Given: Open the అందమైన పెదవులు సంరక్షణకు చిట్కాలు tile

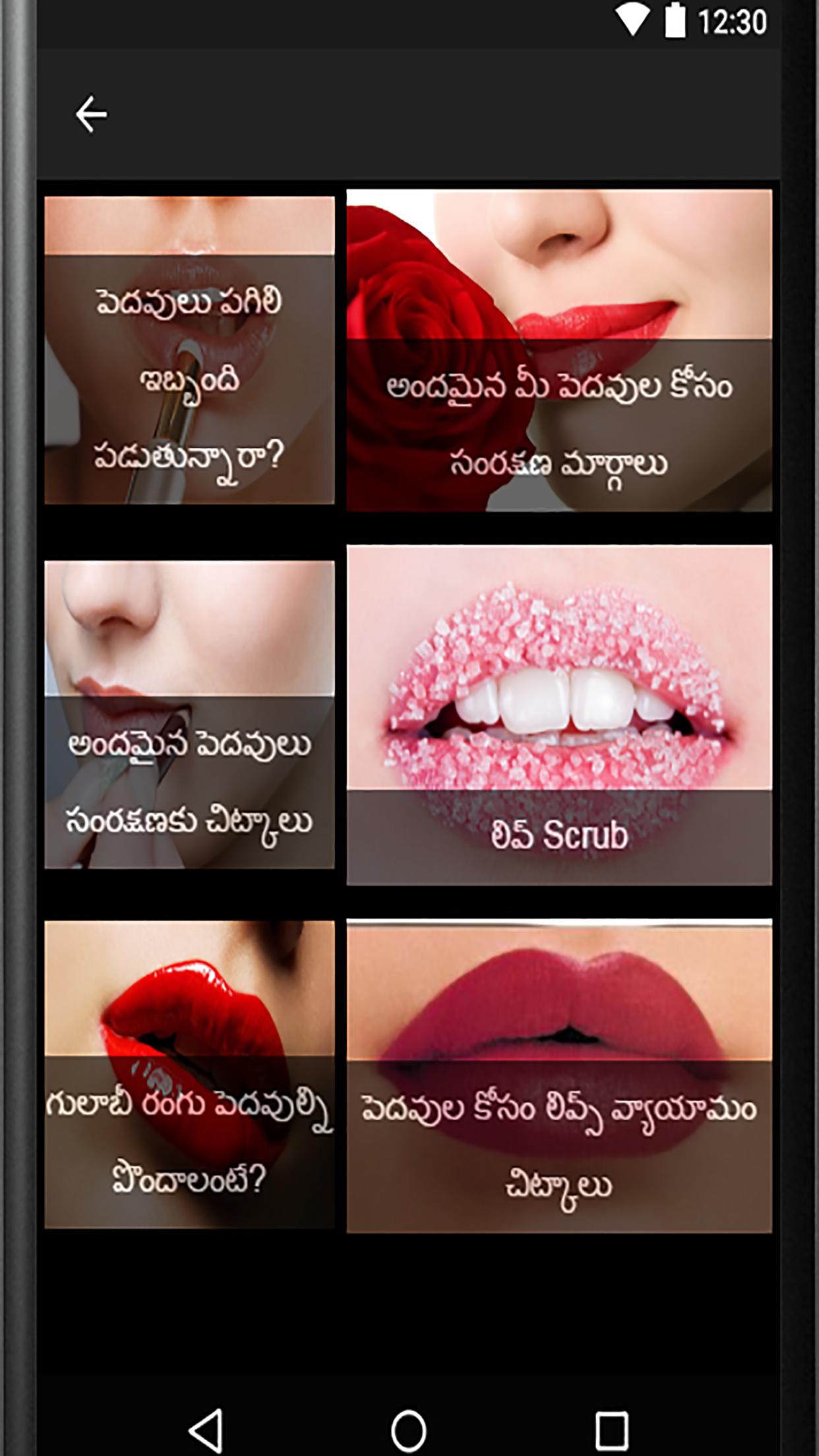Looking at the screenshot, I should pyautogui.click(x=189, y=715).
